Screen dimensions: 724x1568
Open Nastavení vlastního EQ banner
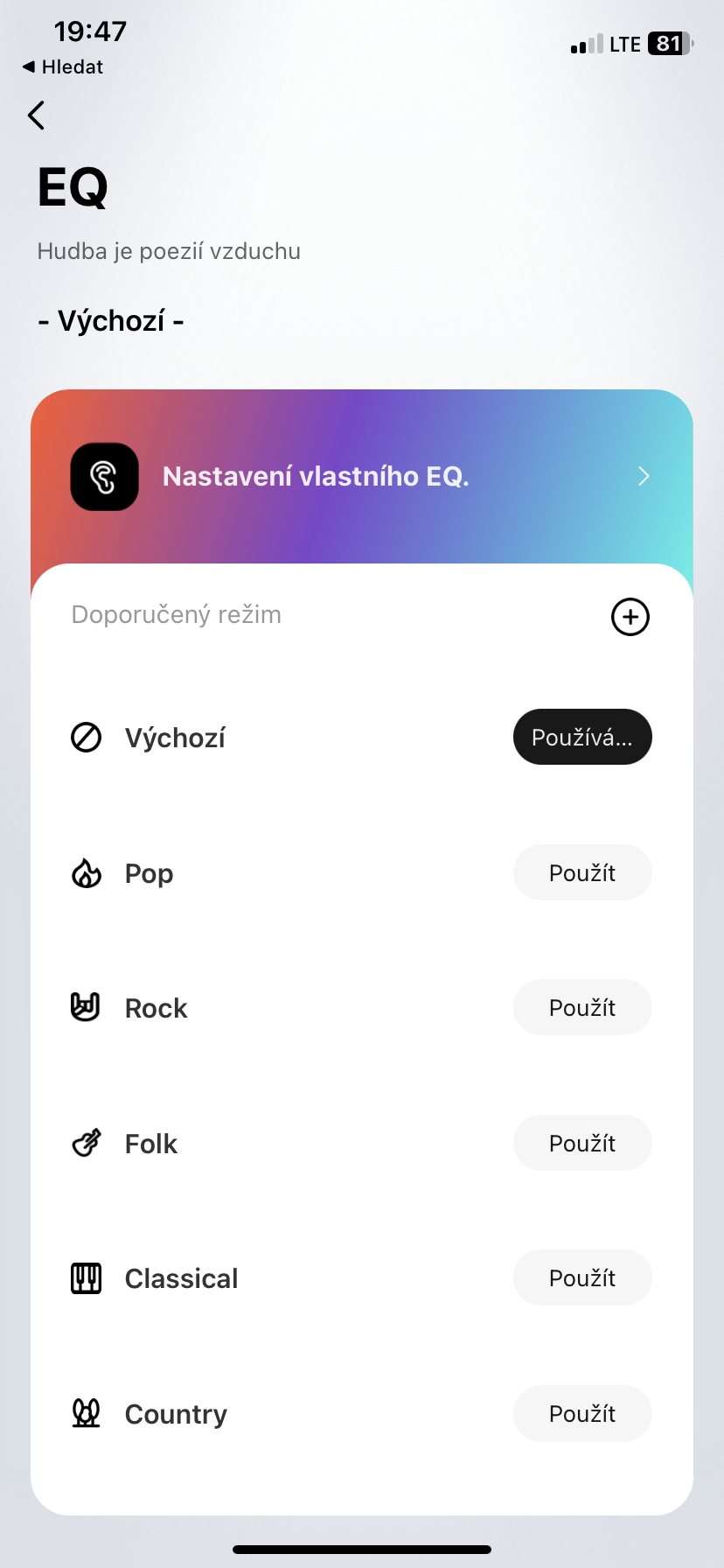[x=362, y=476]
